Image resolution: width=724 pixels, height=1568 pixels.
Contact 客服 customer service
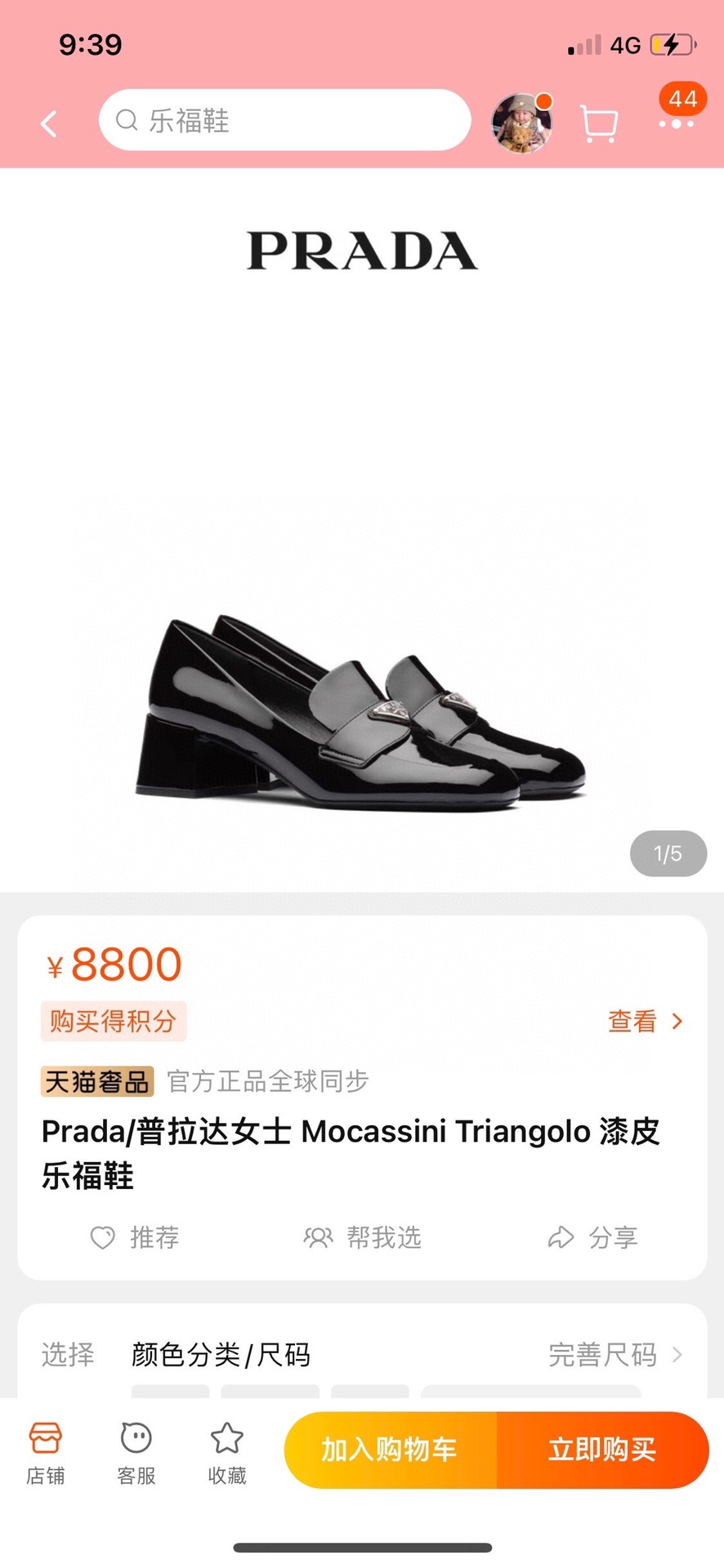(x=136, y=1452)
